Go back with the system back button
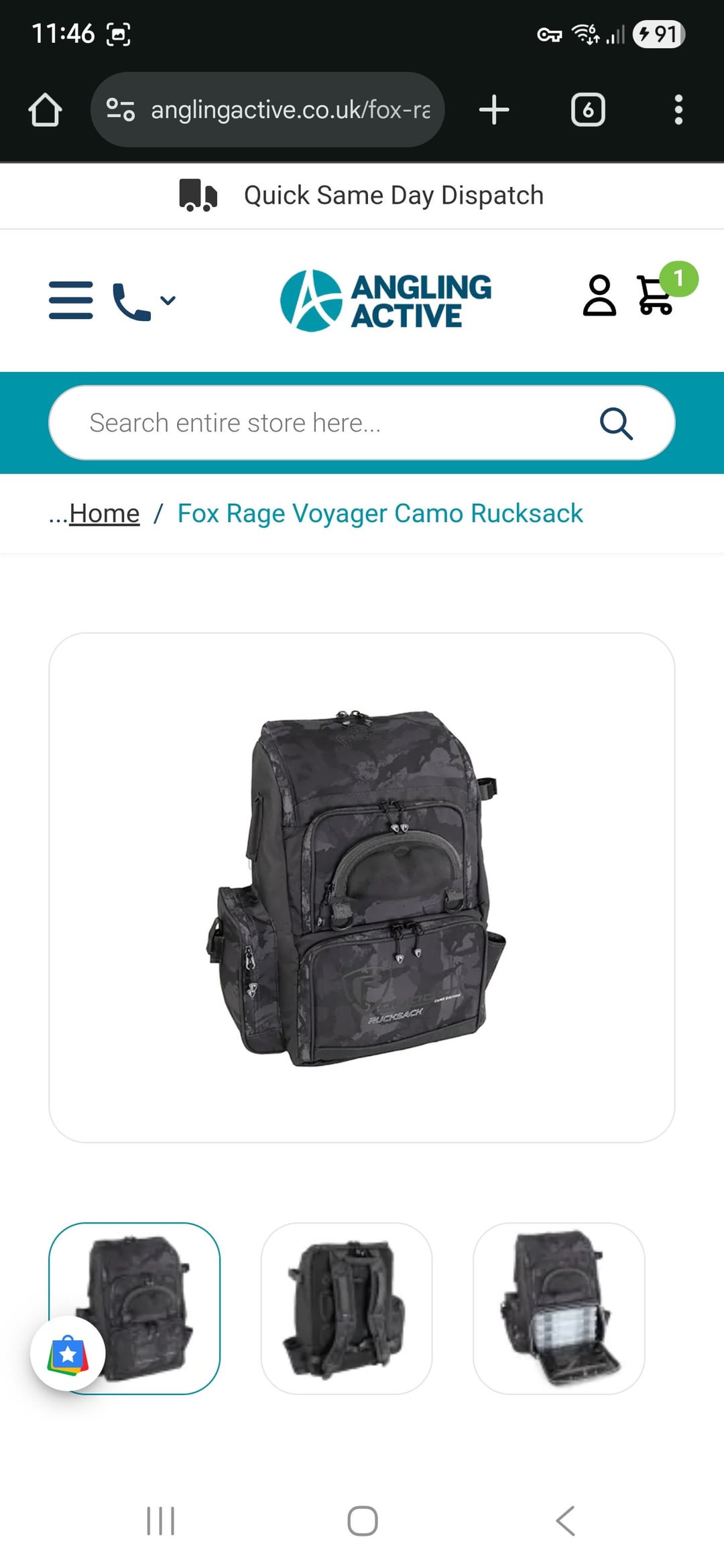 (x=565, y=1521)
